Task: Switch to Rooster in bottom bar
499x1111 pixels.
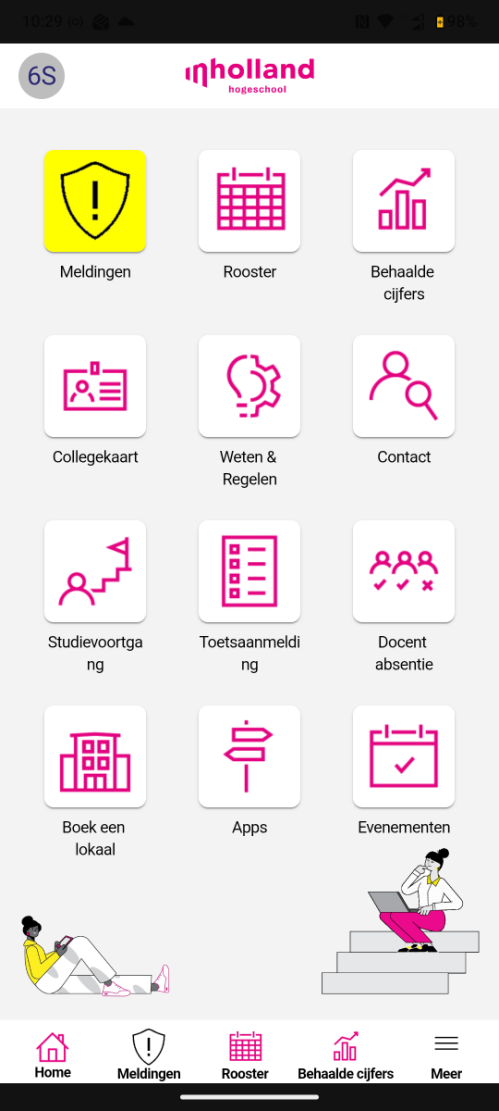Action: 245,1055
